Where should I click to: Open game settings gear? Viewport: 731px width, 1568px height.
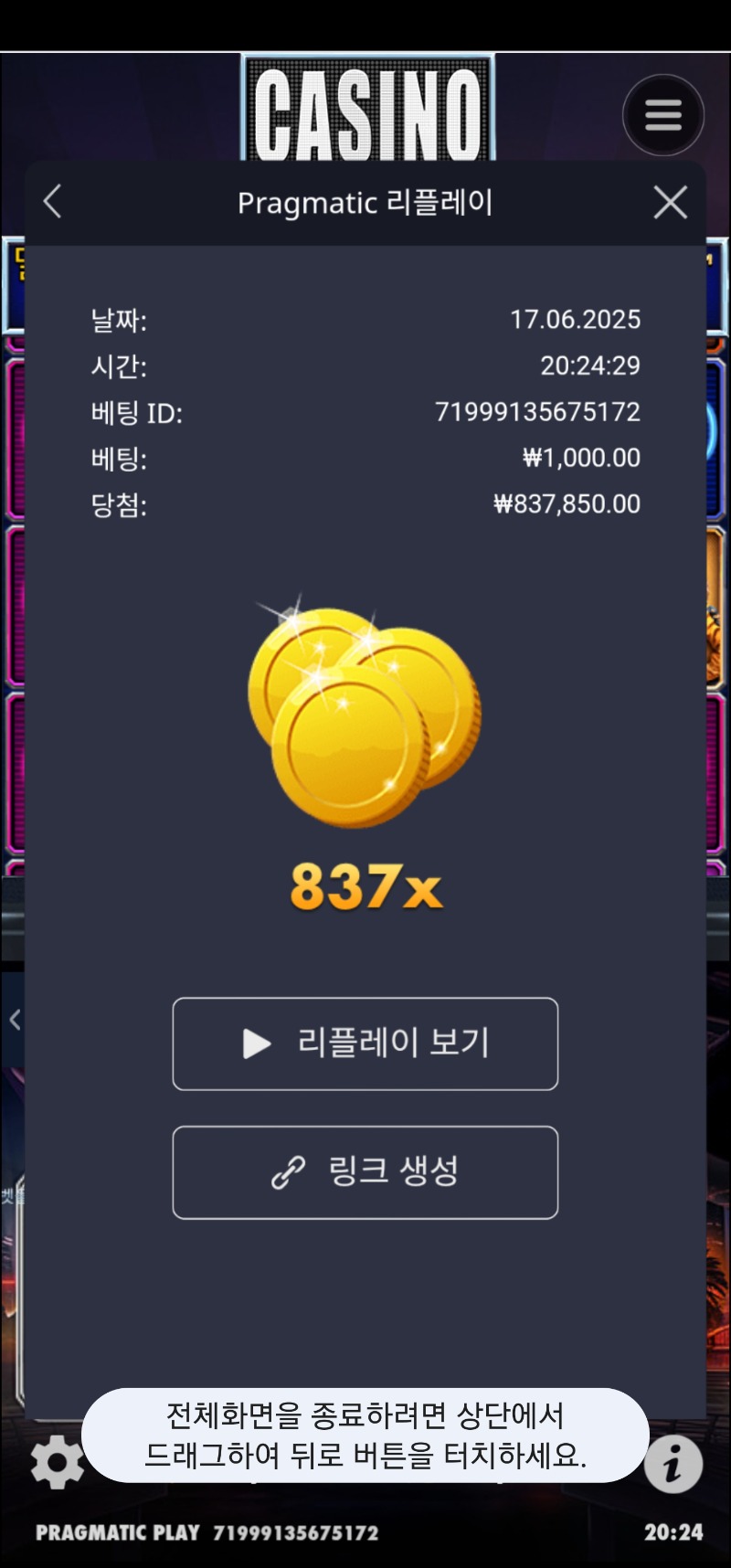[x=57, y=1462]
